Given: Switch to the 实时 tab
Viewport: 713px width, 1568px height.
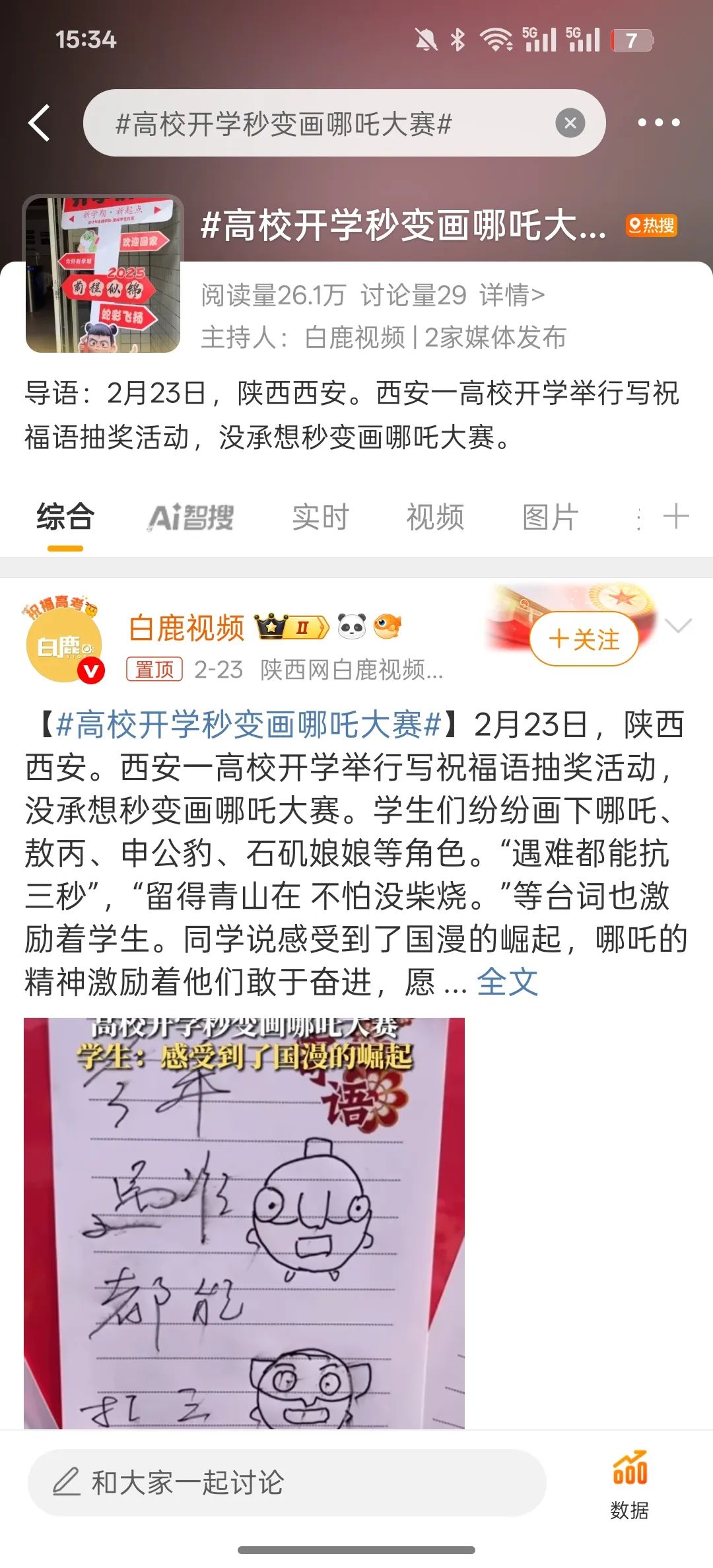Looking at the screenshot, I should (320, 517).
